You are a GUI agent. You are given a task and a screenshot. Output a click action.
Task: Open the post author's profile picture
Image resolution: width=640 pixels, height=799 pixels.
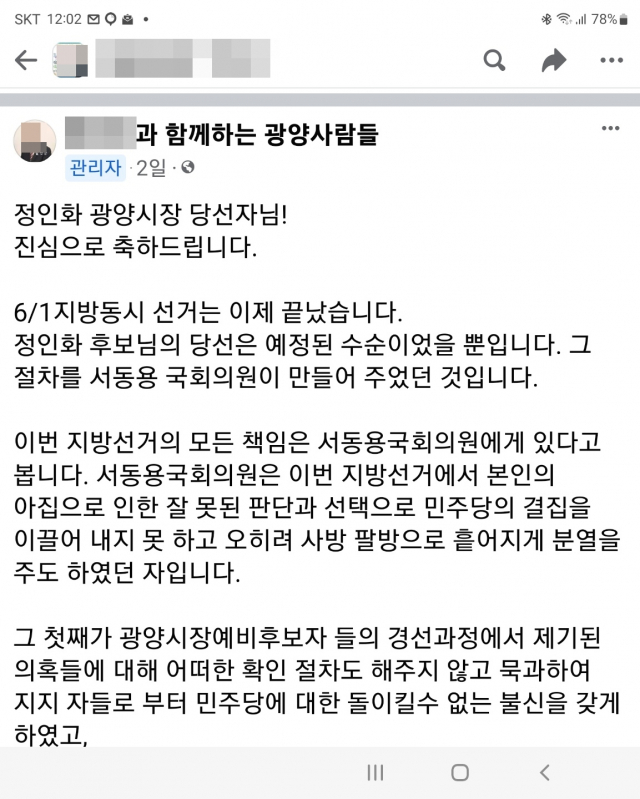[34, 140]
